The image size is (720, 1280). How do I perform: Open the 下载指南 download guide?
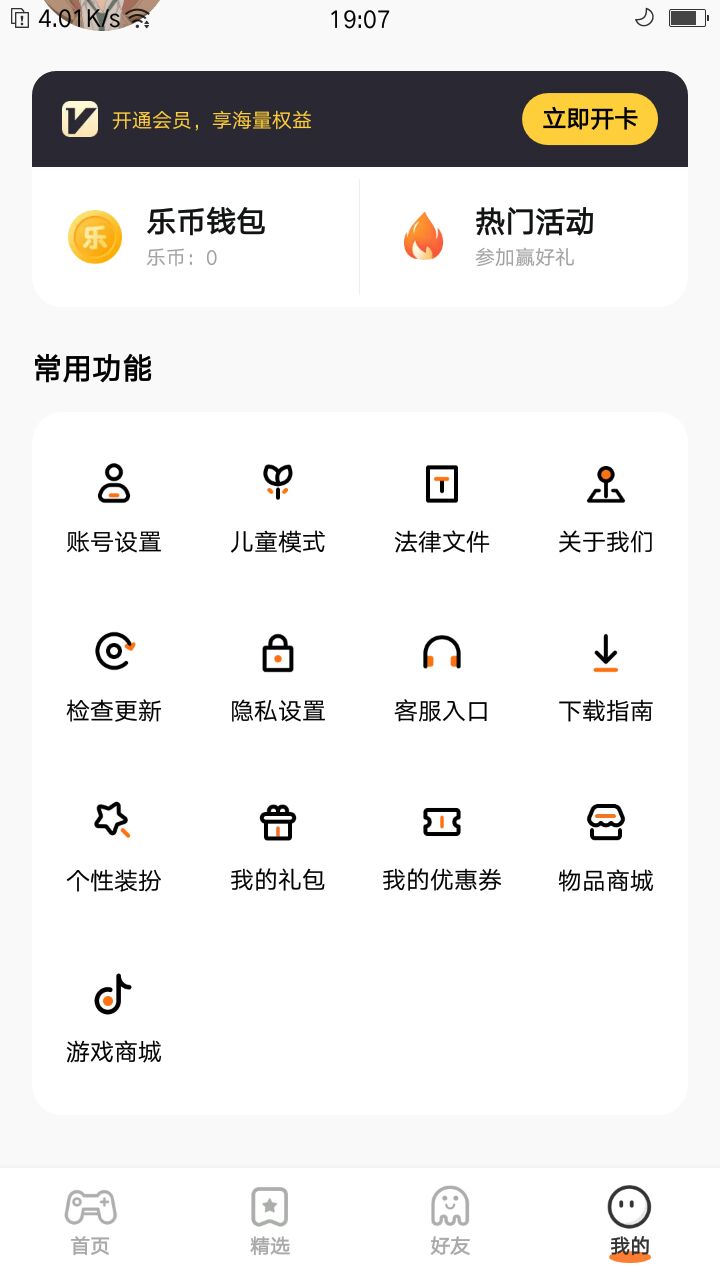tap(605, 677)
